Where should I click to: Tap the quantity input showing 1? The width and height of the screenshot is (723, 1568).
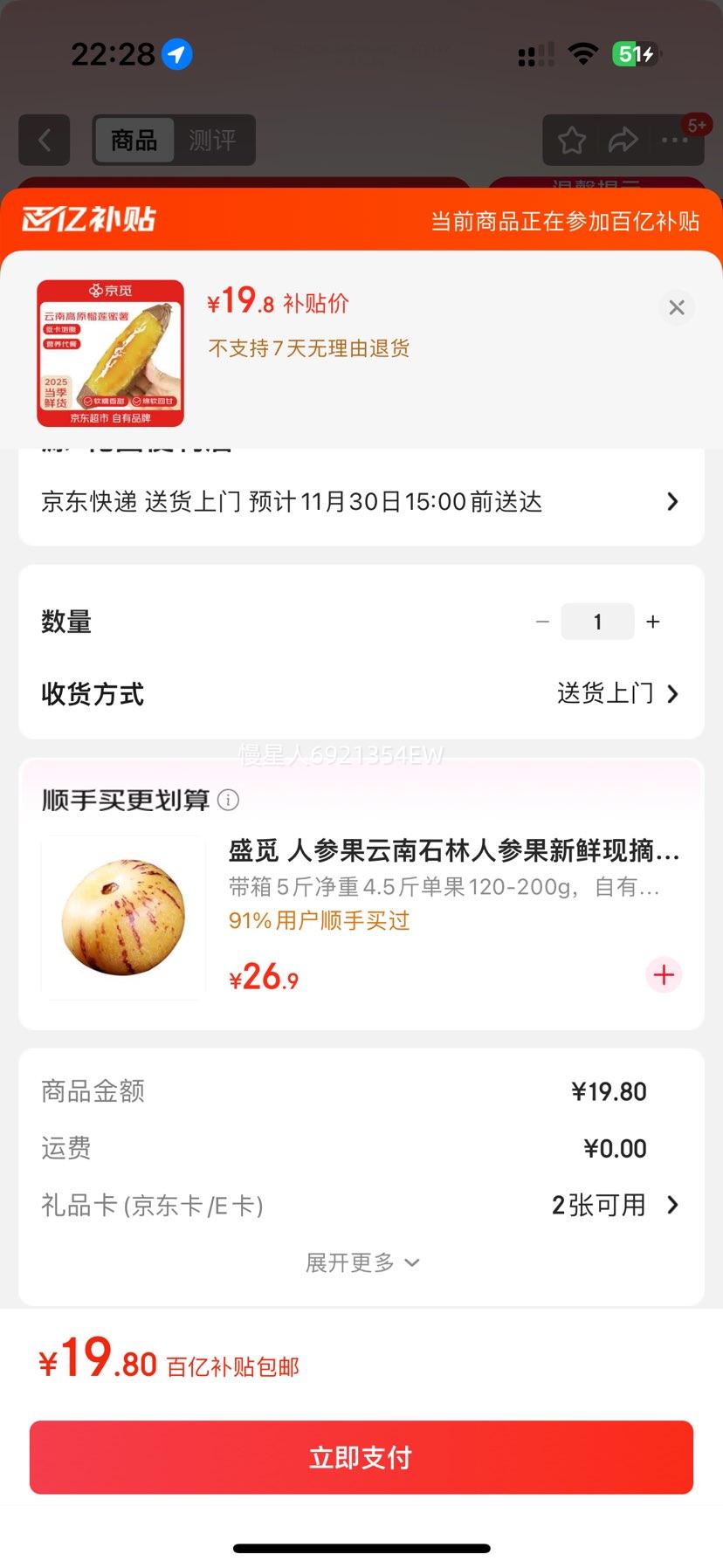tap(597, 622)
